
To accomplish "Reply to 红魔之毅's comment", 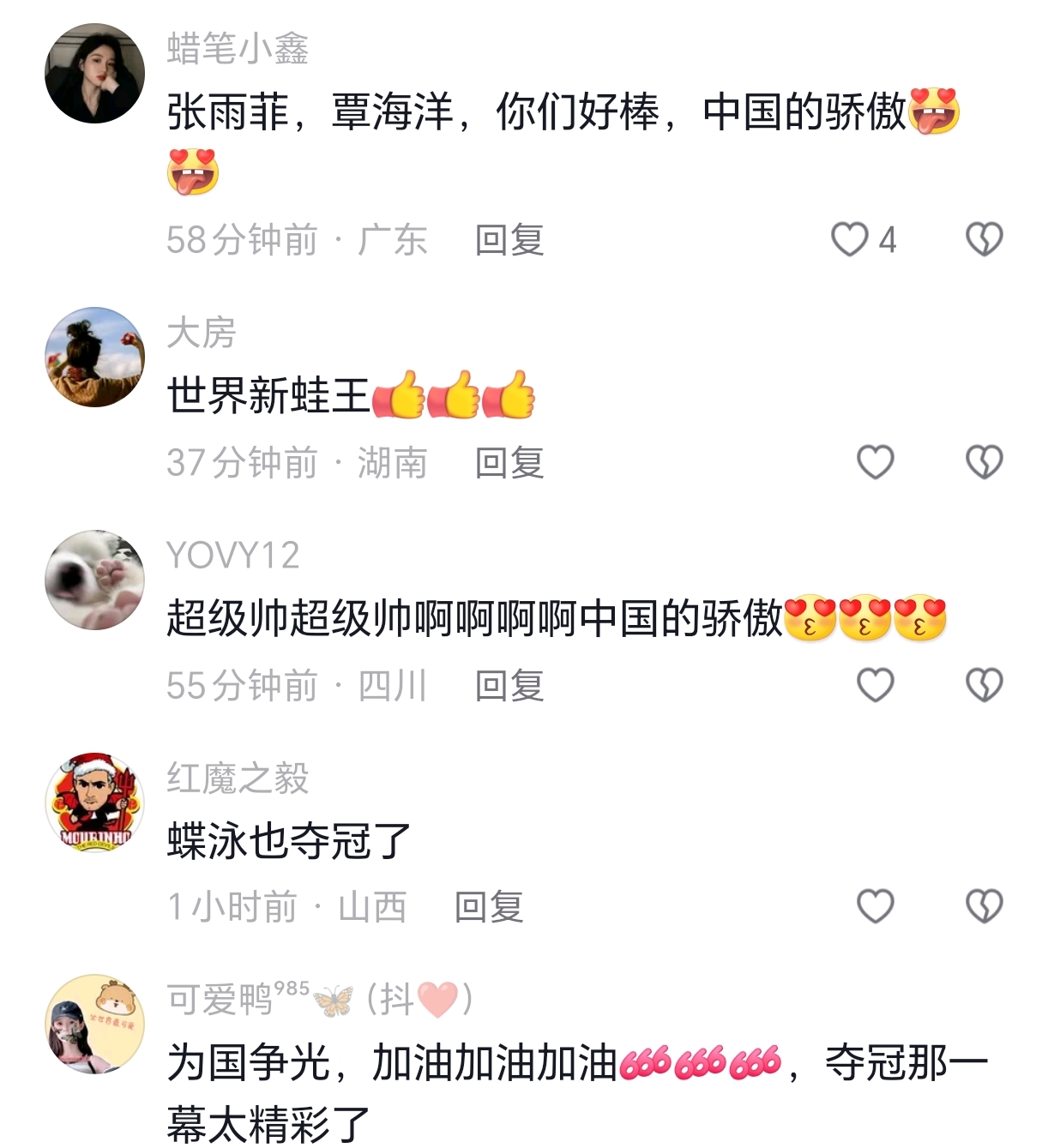I will point(488,906).
